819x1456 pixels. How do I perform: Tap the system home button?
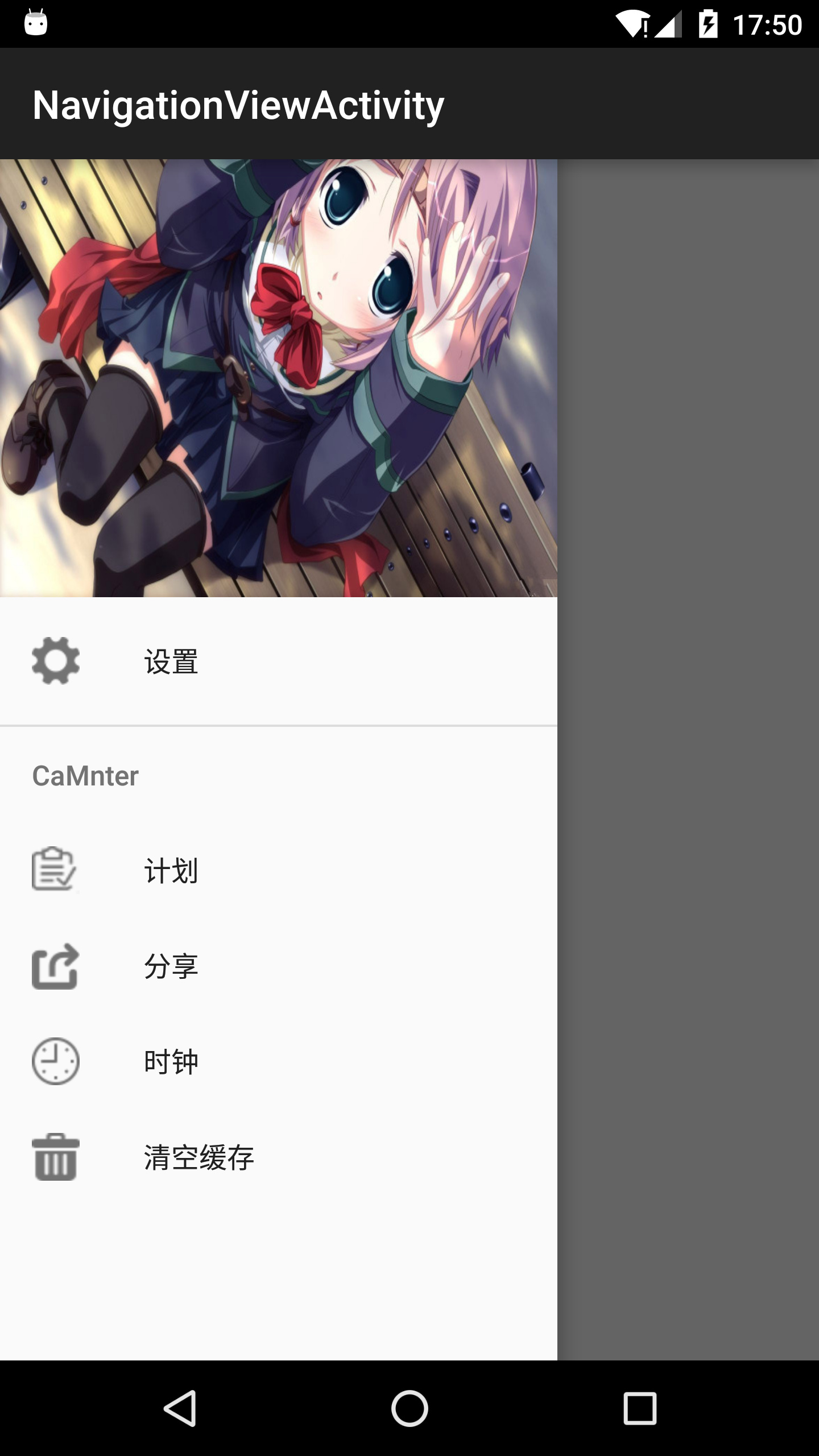[409, 1408]
